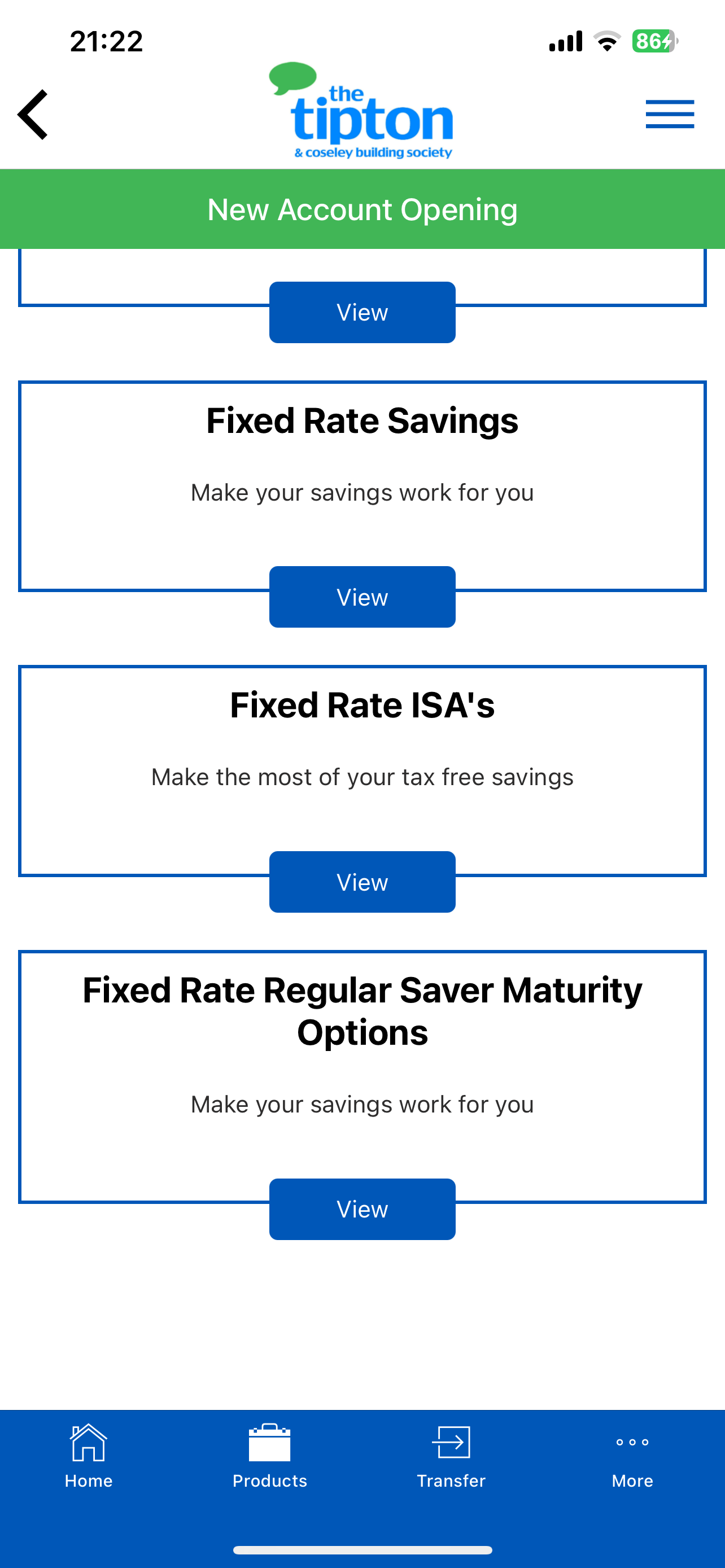
Task: Tap the topmost partially visible View button
Action: point(362,312)
